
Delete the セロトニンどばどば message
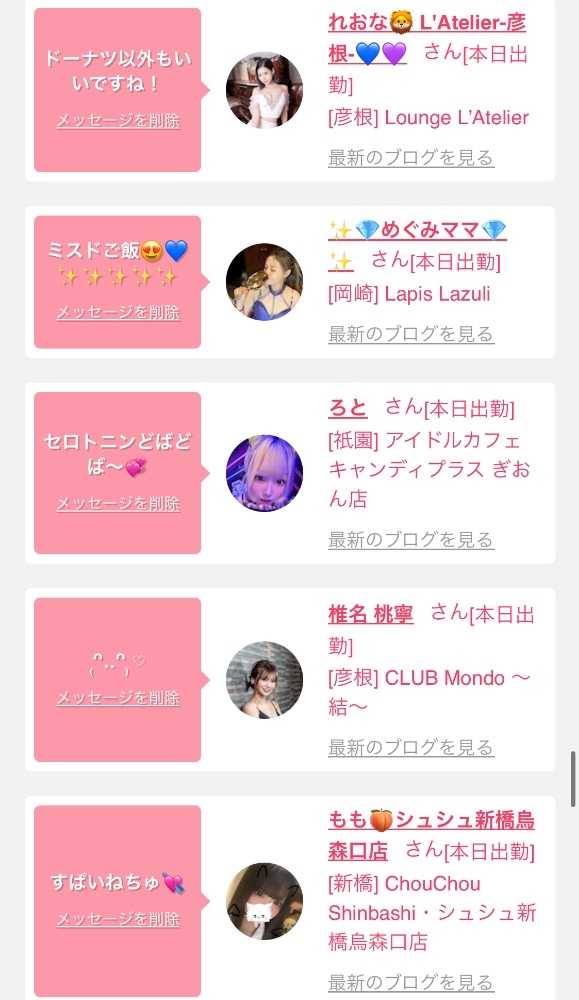(119, 504)
